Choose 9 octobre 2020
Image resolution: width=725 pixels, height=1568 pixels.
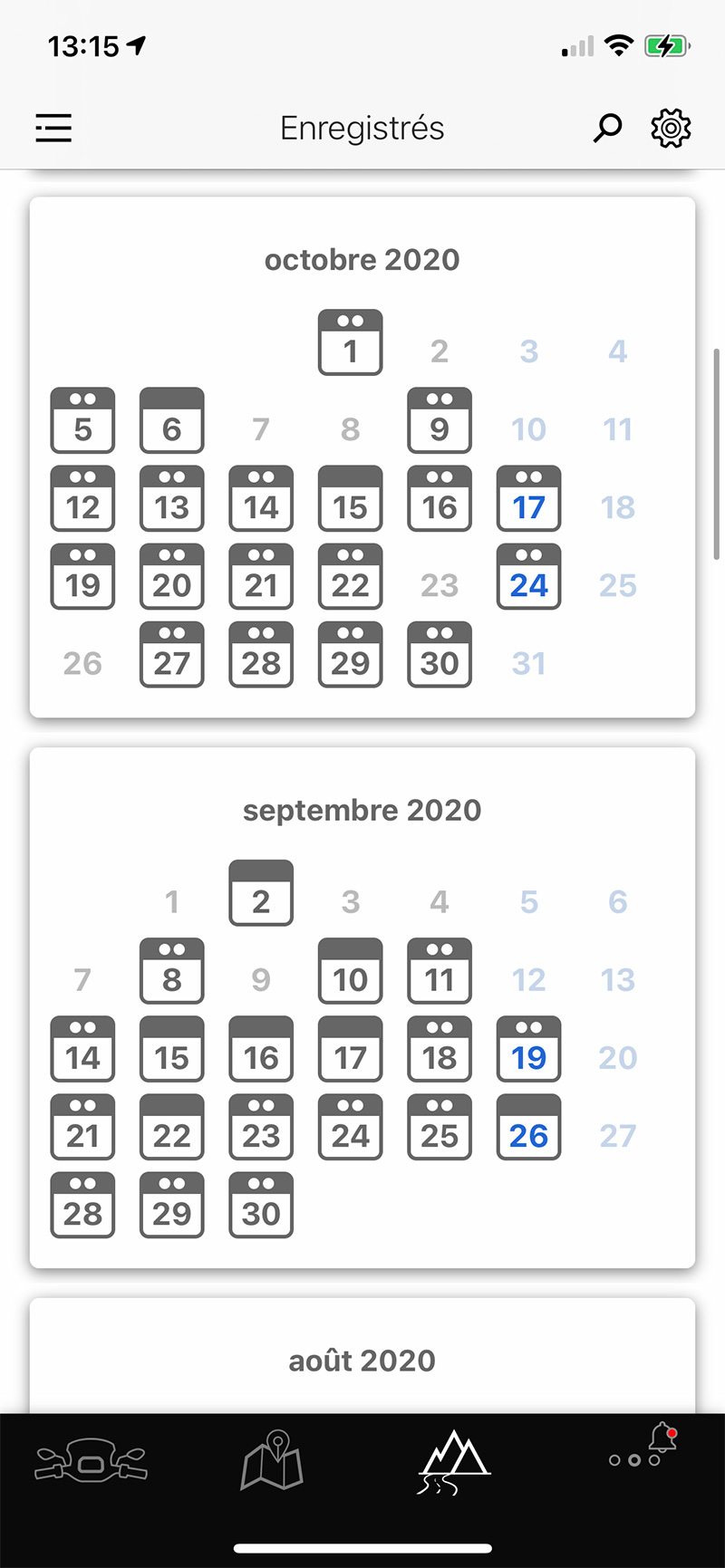click(x=440, y=420)
